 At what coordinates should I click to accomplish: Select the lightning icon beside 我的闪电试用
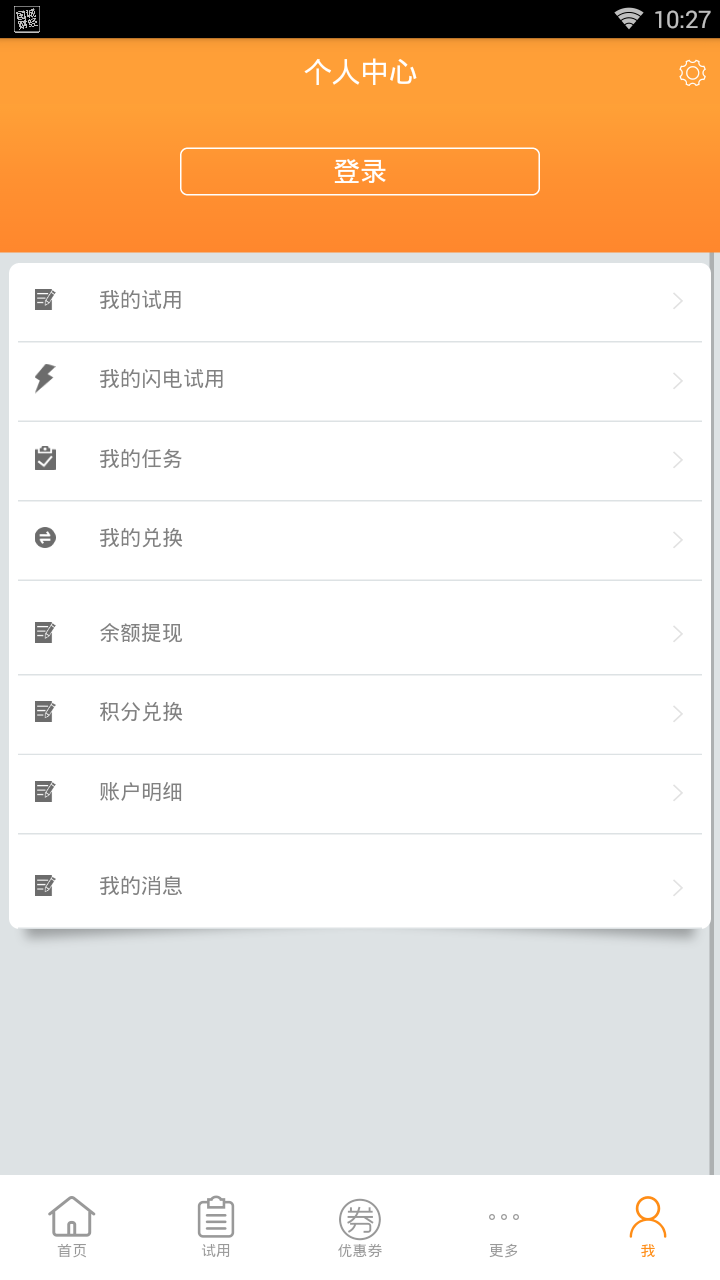point(44,379)
